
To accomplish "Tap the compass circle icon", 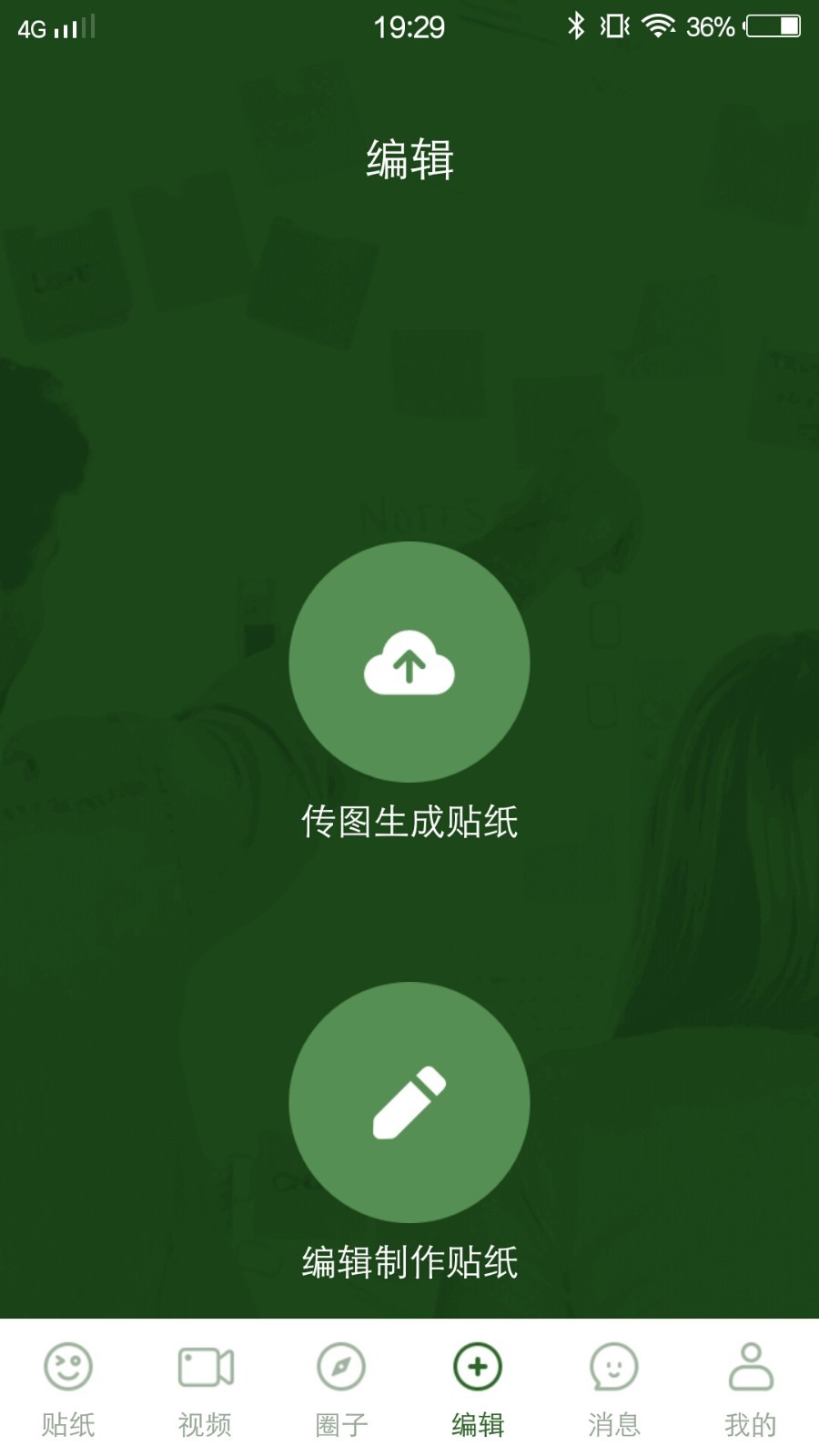I will 341,1367.
